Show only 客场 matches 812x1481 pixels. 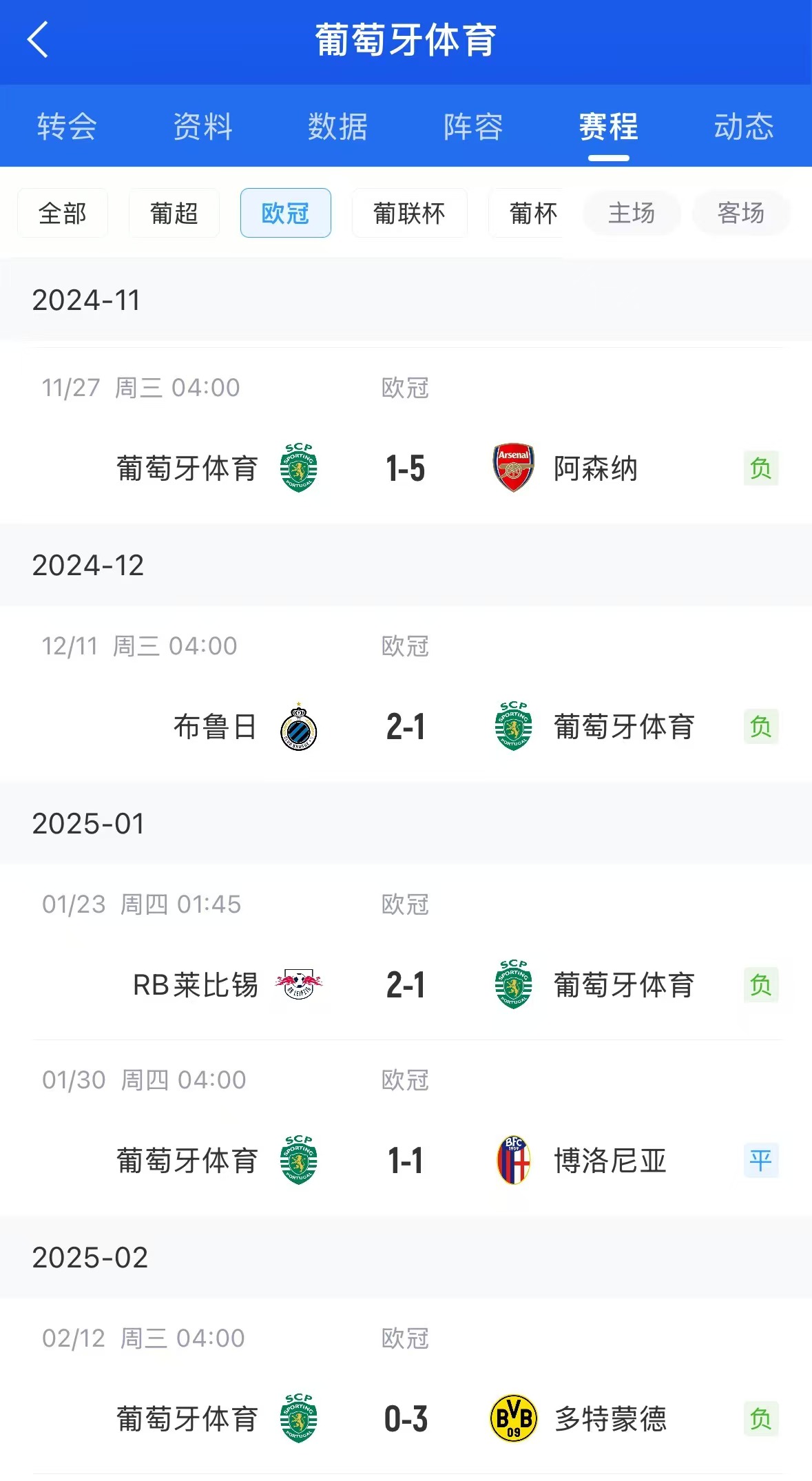click(x=741, y=214)
